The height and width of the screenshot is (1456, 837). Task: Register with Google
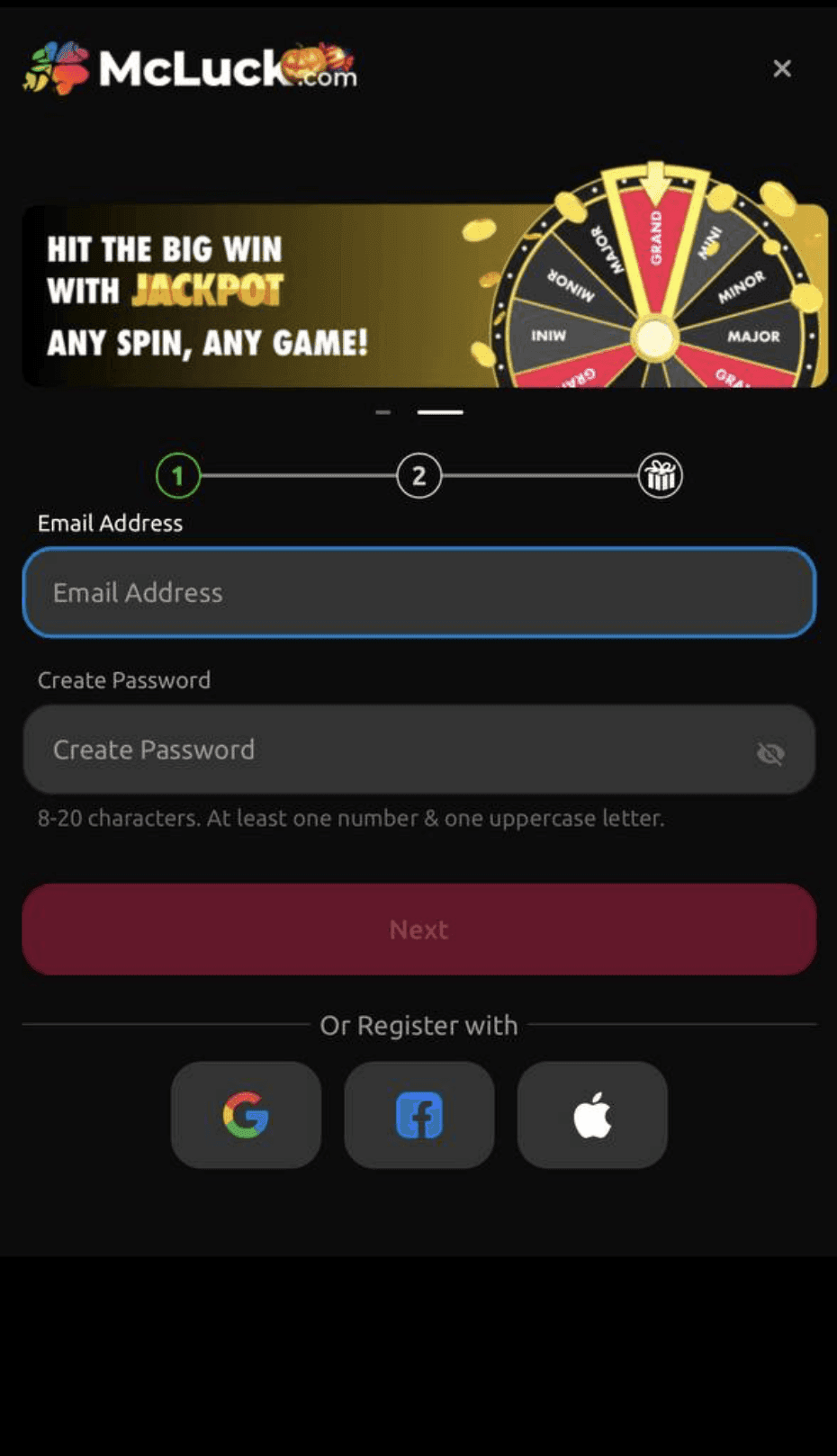[246, 1115]
